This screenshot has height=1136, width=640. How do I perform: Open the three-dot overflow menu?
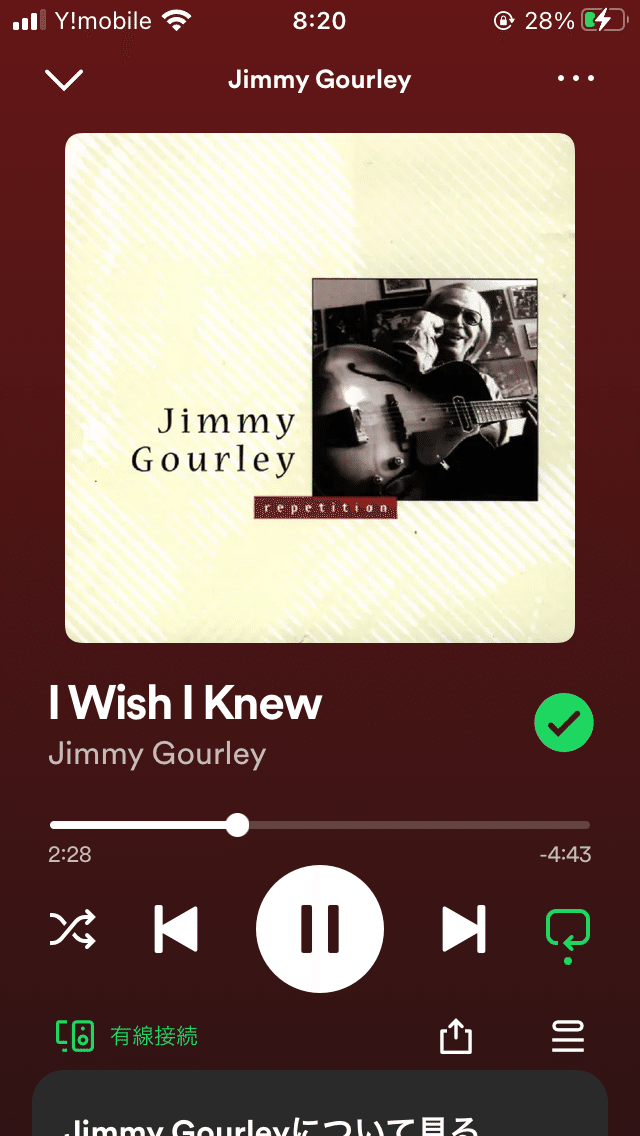(576, 79)
